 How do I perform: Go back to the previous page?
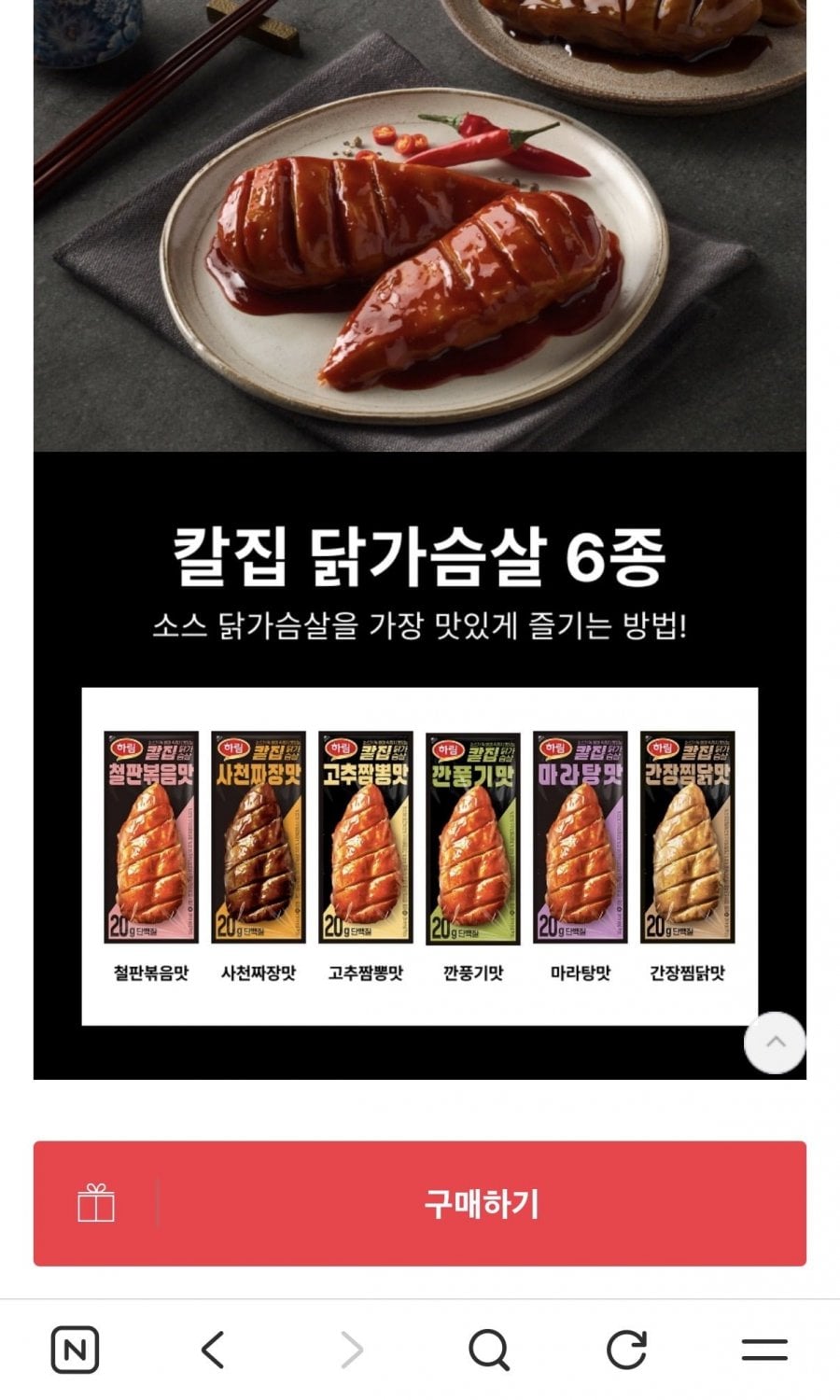click(x=213, y=1350)
